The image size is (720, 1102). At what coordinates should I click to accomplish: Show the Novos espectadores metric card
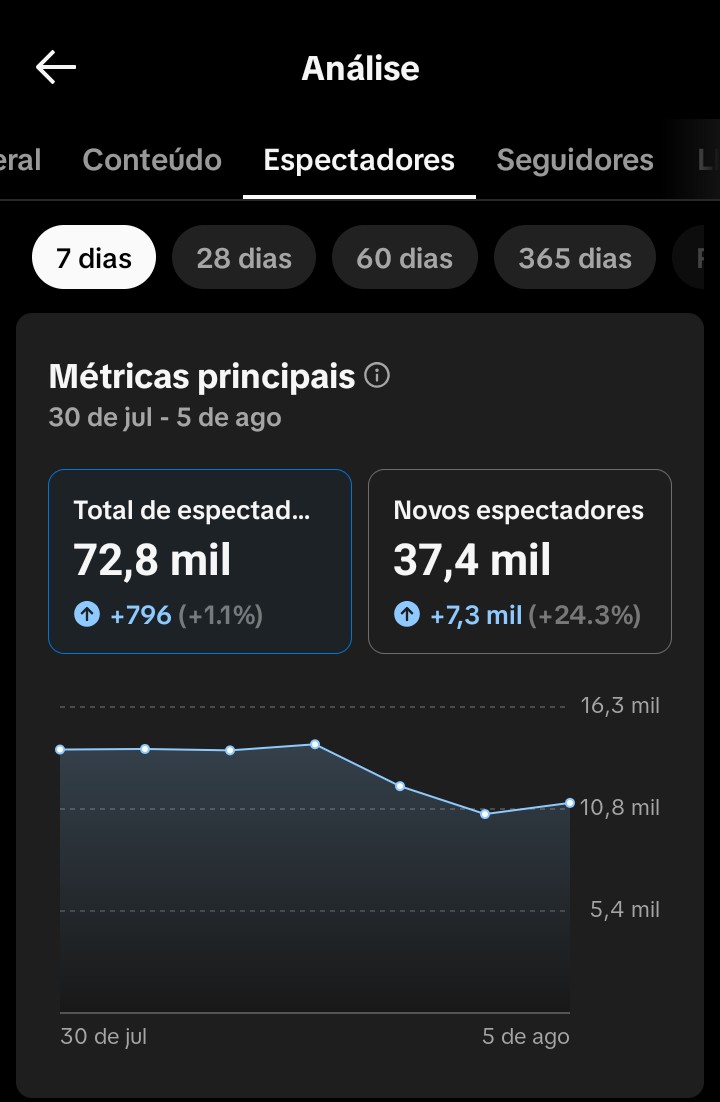[520, 561]
